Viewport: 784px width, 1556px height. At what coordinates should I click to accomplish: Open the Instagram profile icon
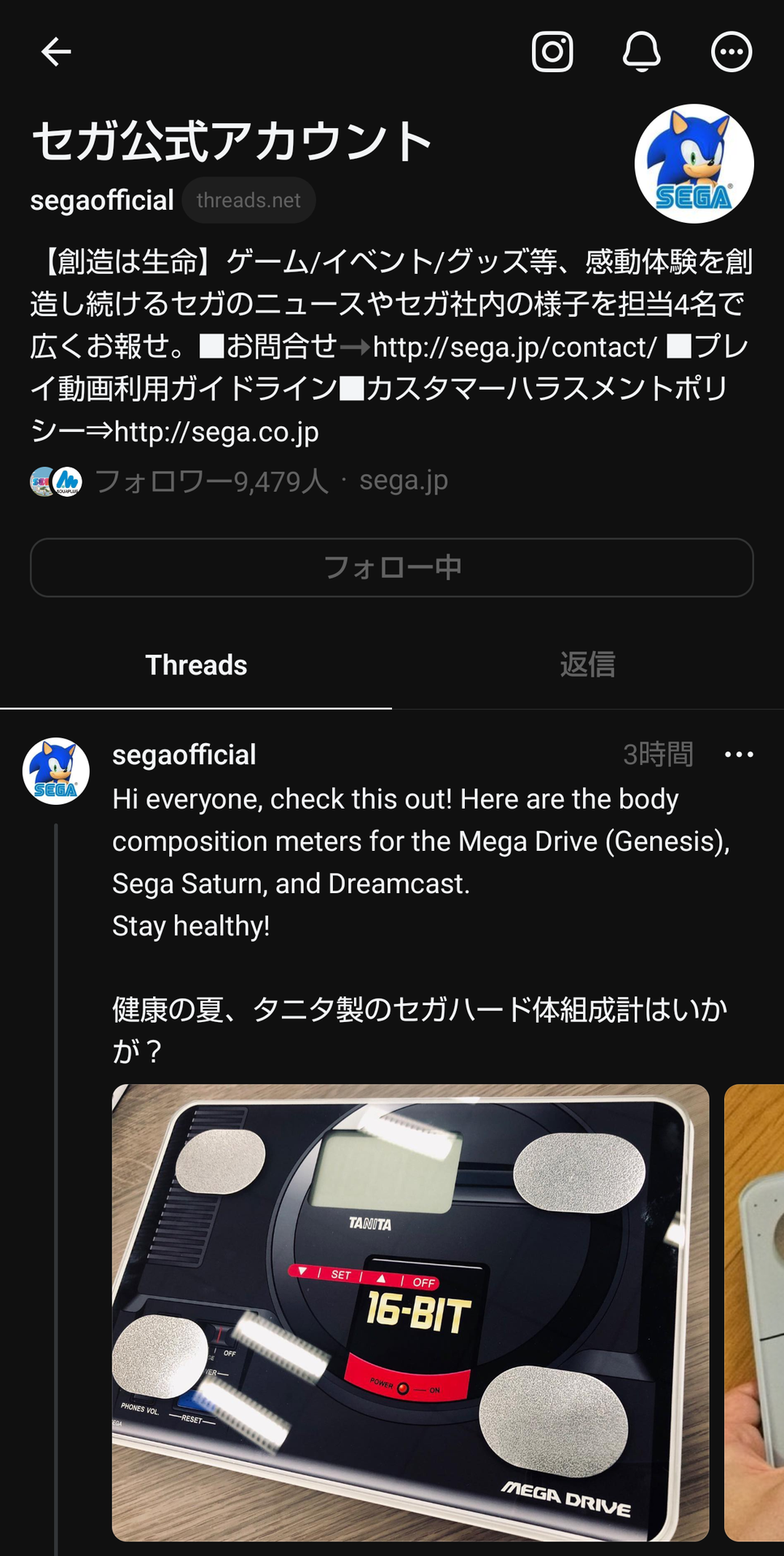tap(552, 52)
